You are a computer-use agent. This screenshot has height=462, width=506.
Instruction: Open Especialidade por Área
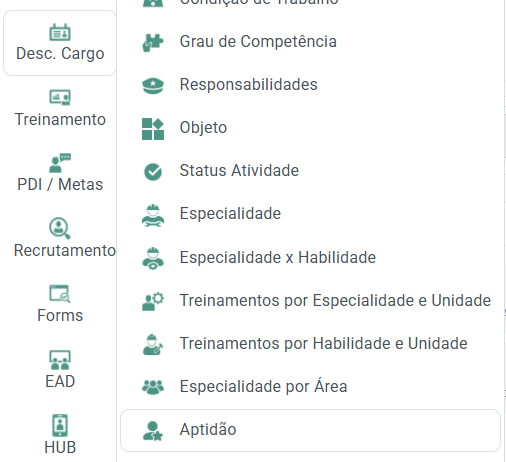click(x=310, y=387)
